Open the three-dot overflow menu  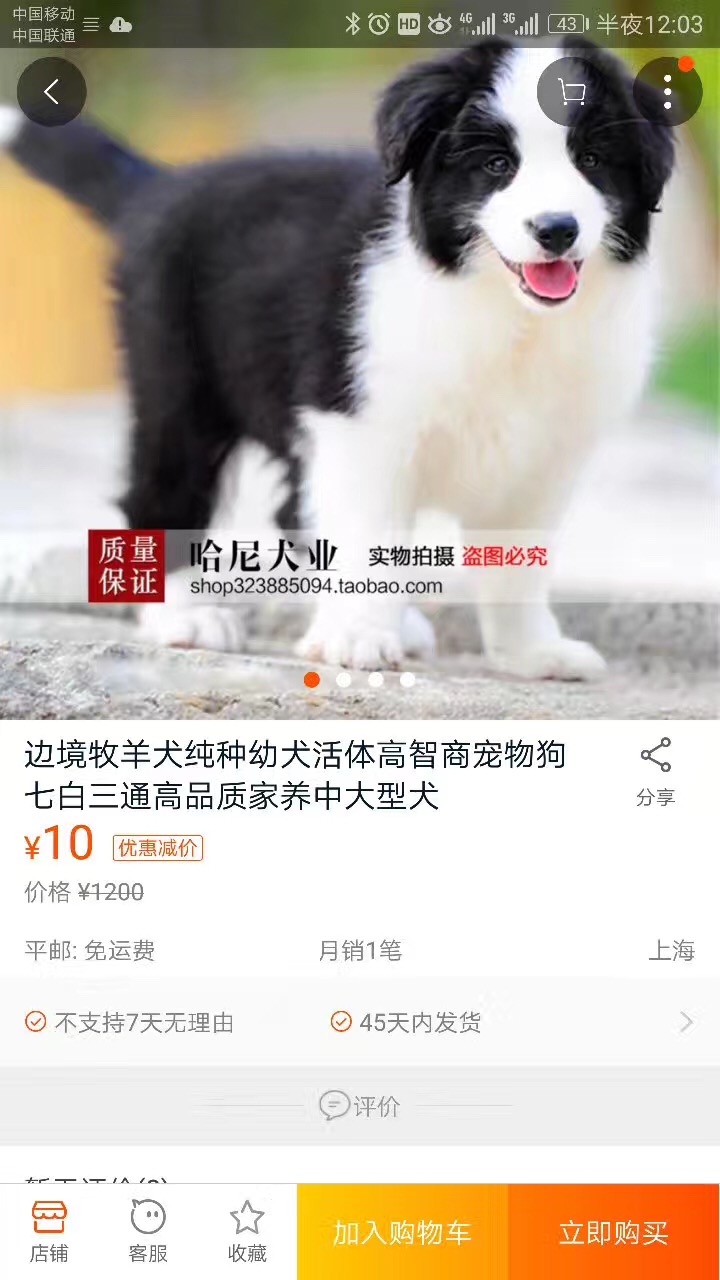(667, 92)
